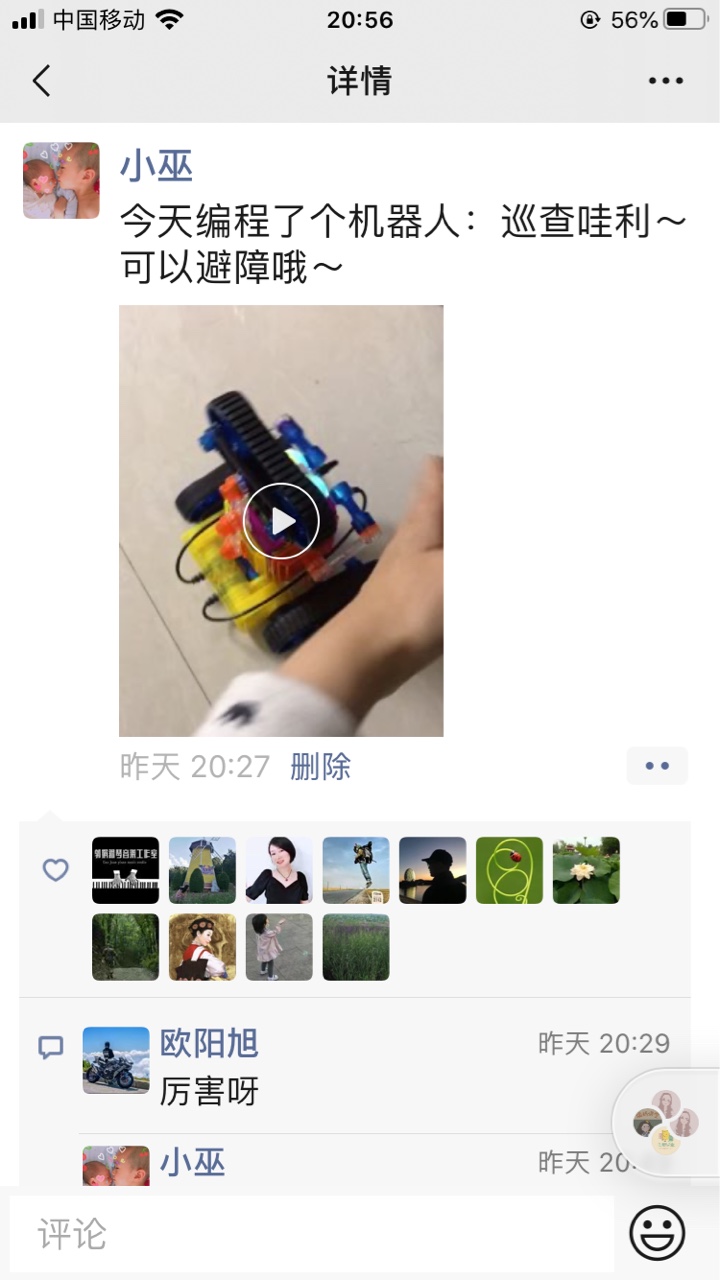Open the woman in black avatar in likes
720x1280 pixels.
point(279,870)
